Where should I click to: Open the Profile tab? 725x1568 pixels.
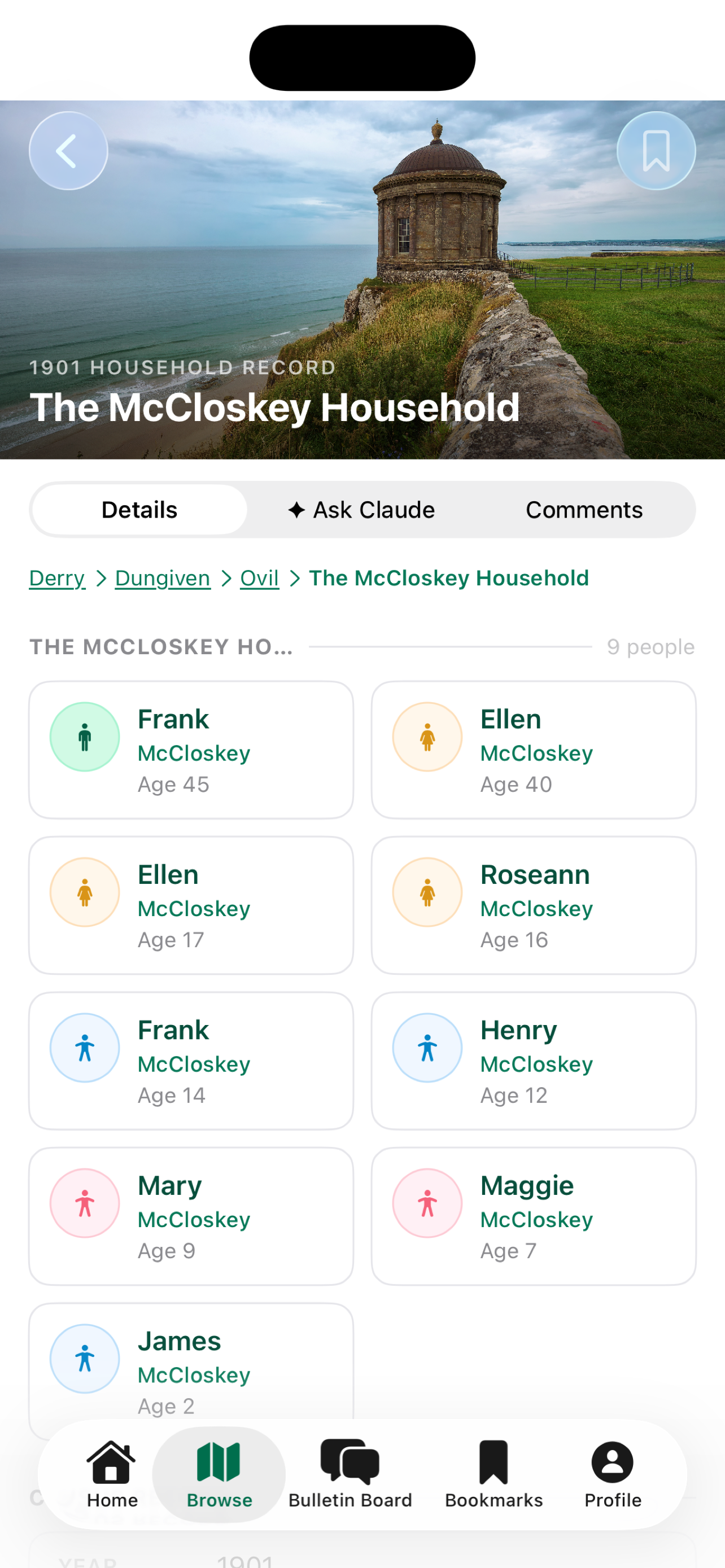(613, 1474)
